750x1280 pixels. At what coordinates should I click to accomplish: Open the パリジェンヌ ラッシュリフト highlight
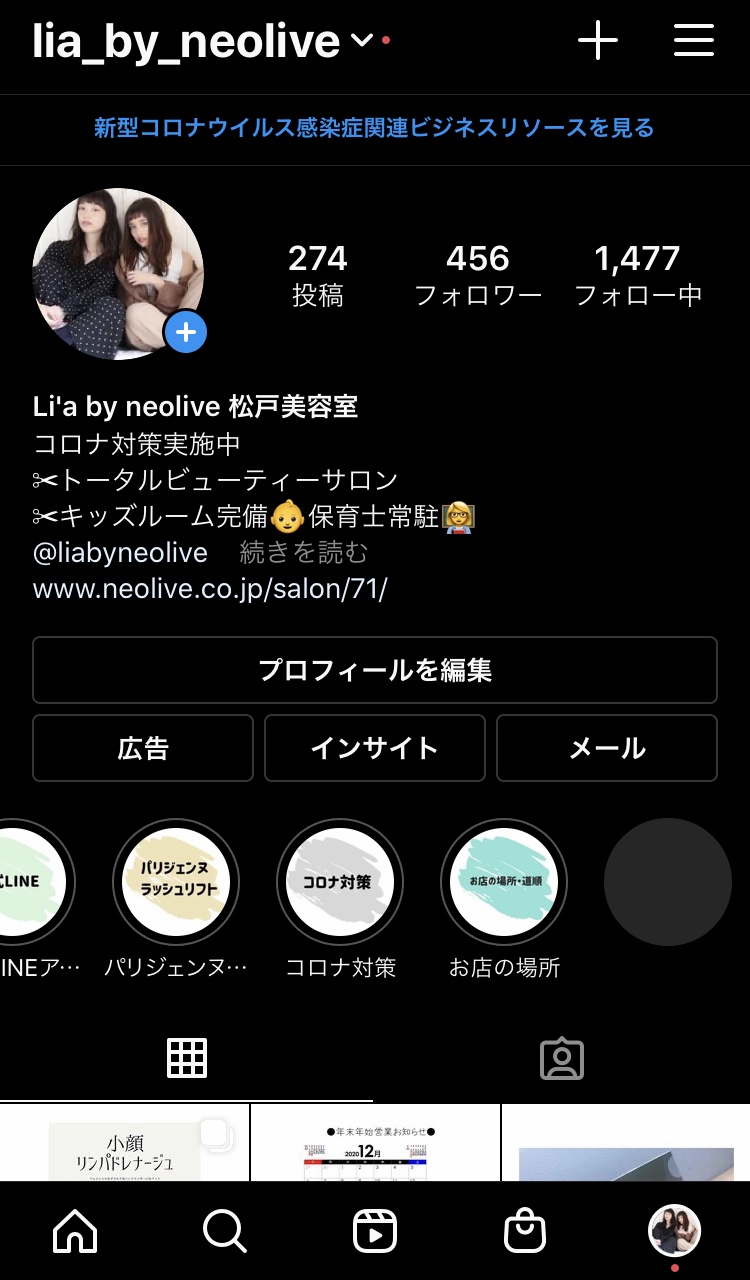tap(176, 882)
